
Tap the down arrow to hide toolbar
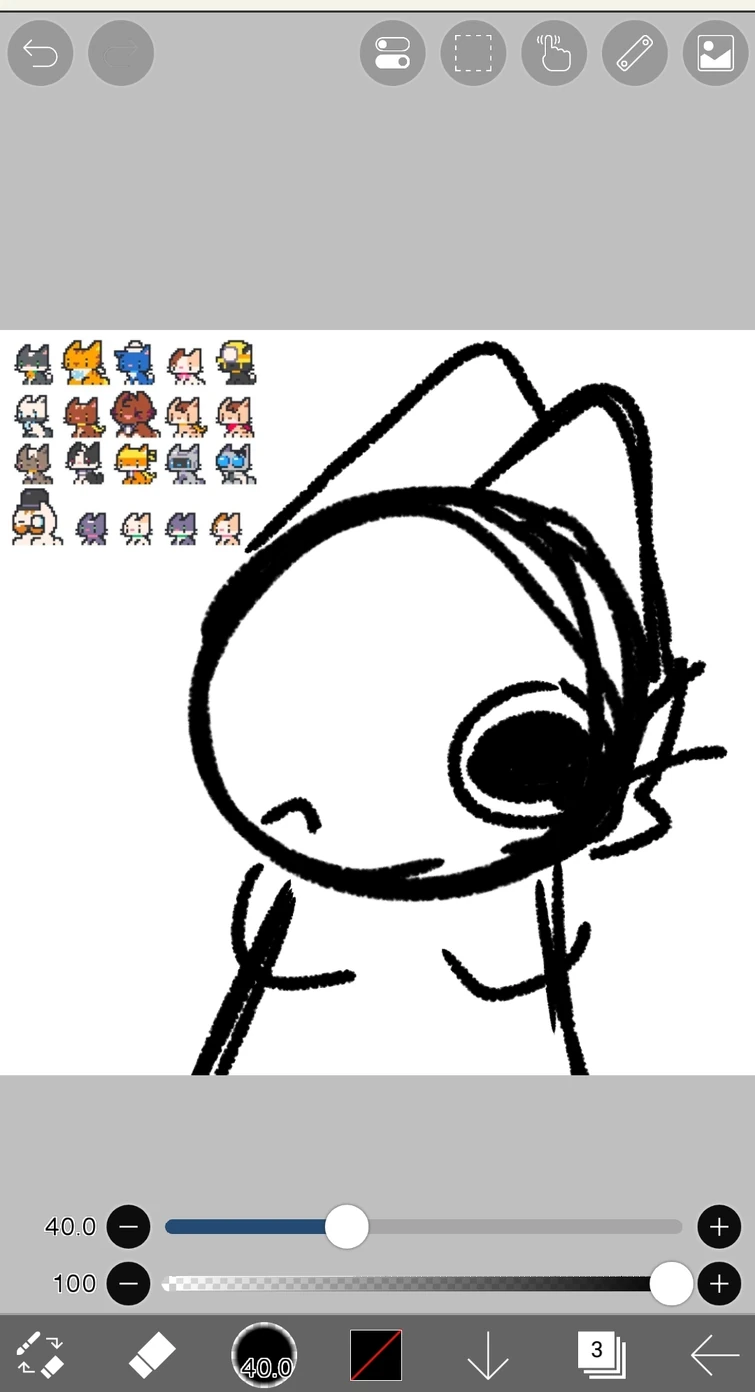[x=488, y=1357]
